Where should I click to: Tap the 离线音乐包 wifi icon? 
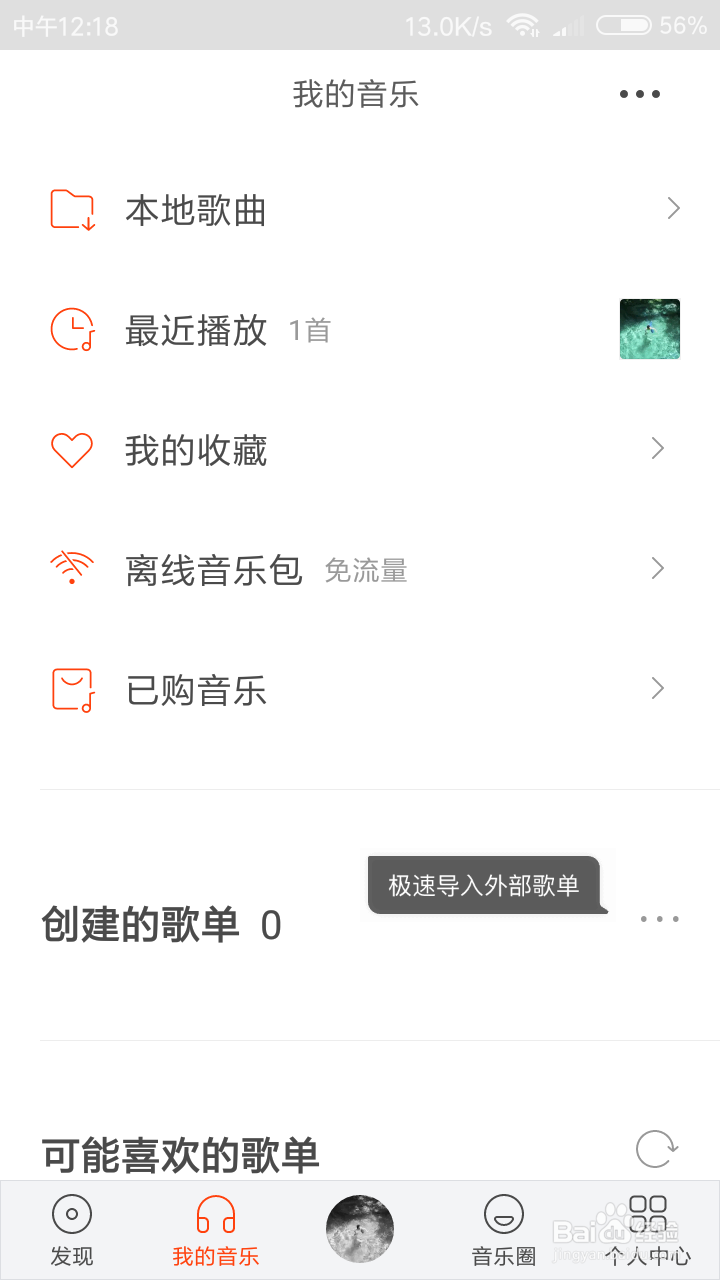pyautogui.click(x=70, y=568)
